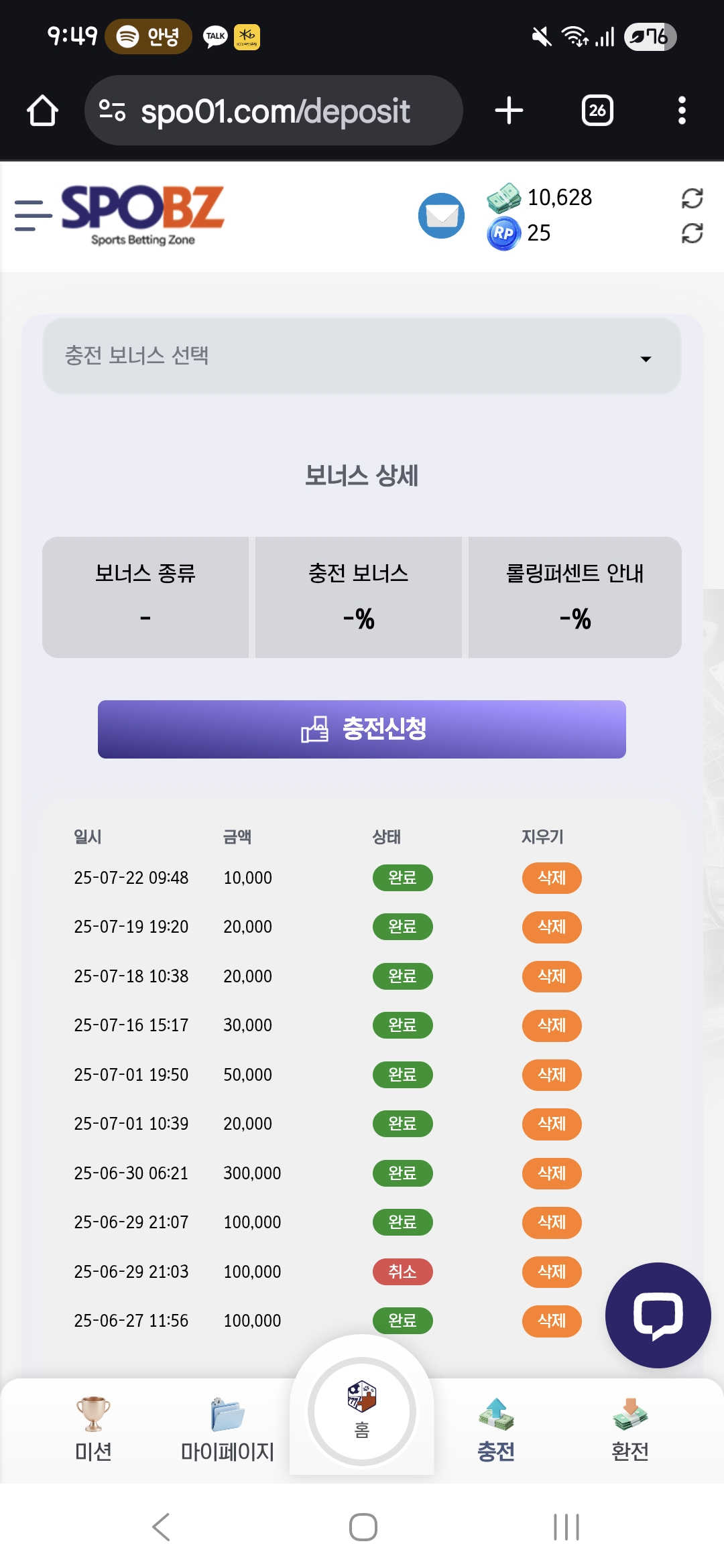Screen dimensions: 724x1568
Task: Tap the 충전신청 button
Action: click(x=362, y=729)
